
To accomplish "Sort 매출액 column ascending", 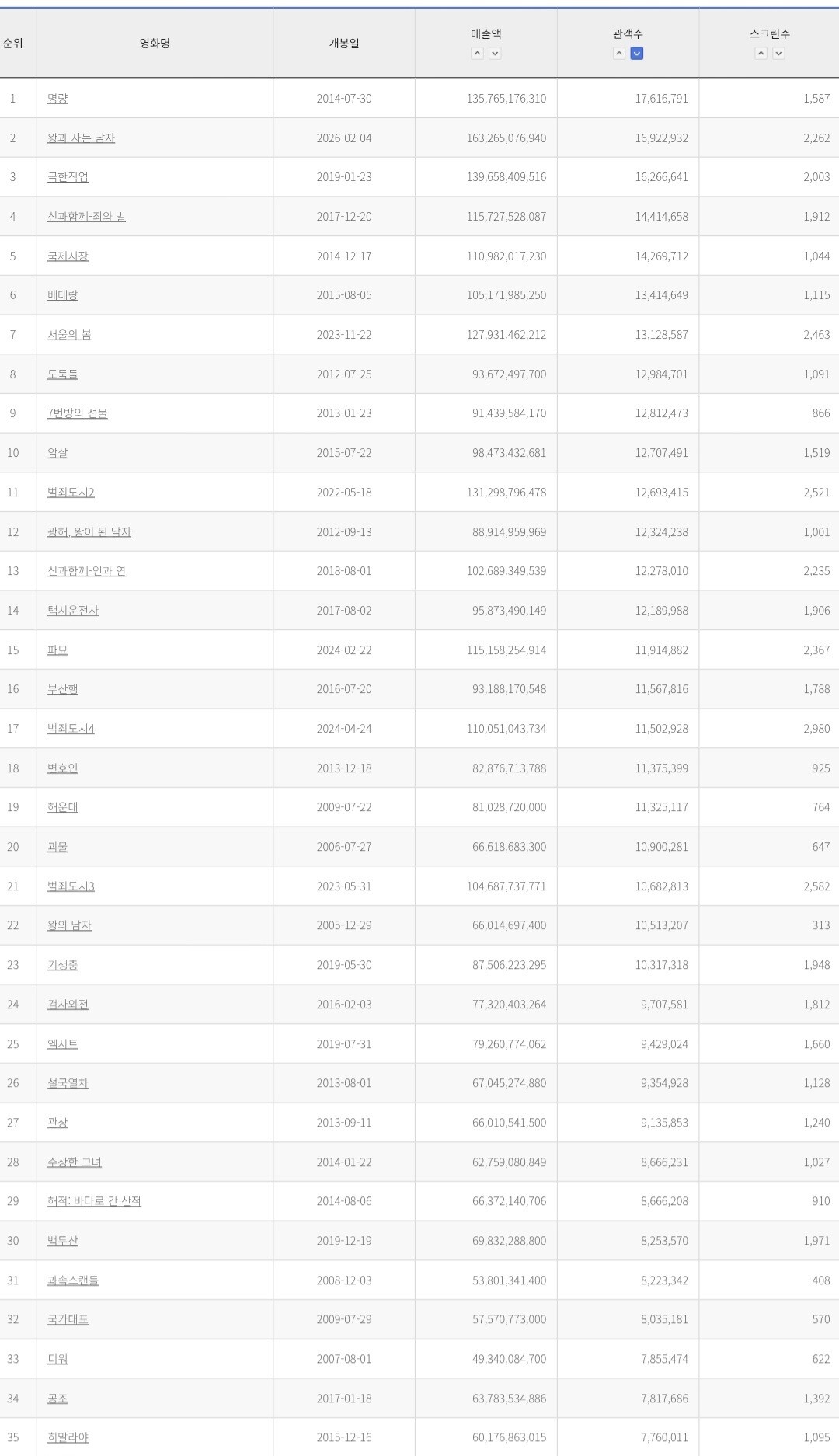I will coord(477,54).
